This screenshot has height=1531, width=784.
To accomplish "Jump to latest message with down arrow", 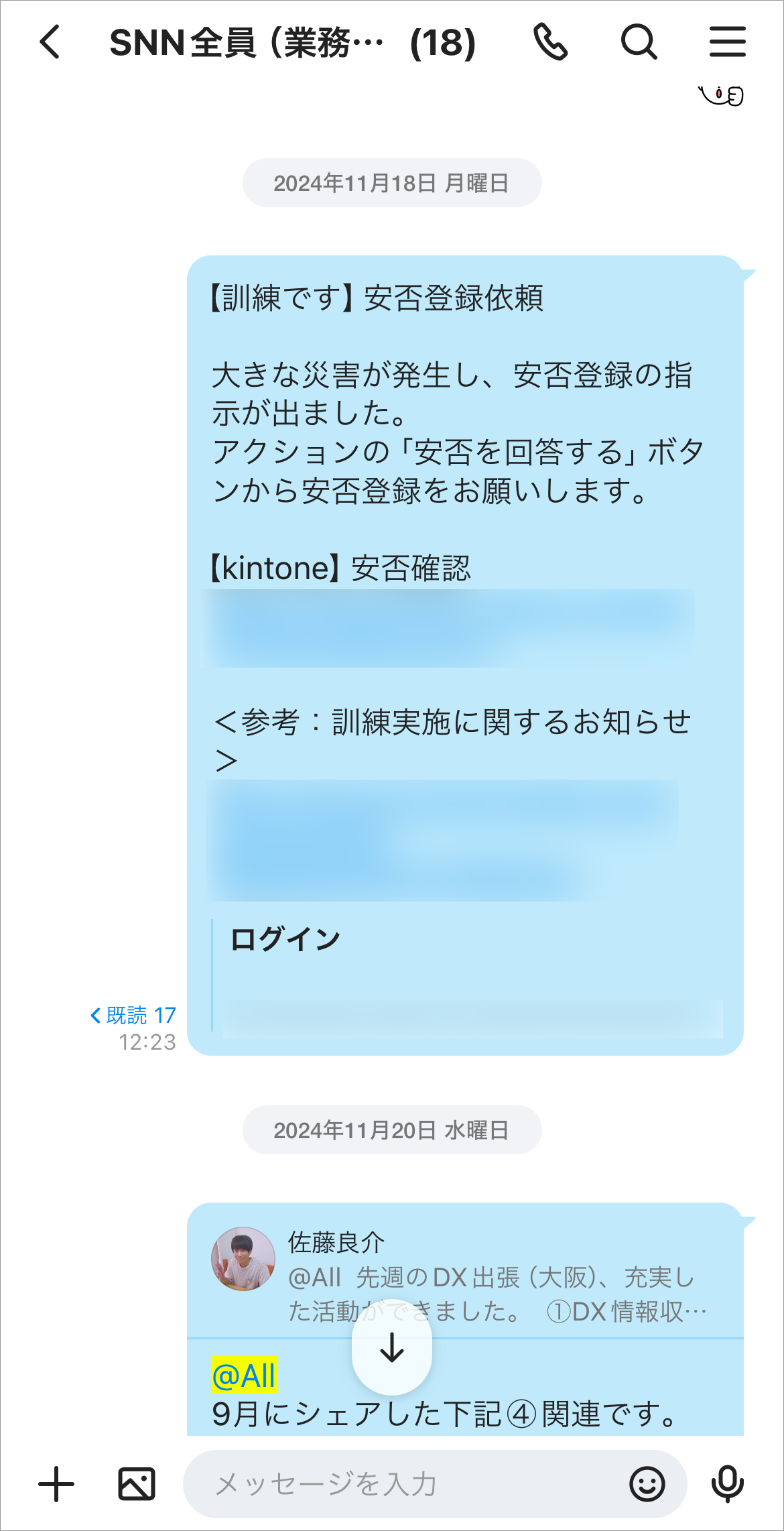I will tap(392, 1347).
